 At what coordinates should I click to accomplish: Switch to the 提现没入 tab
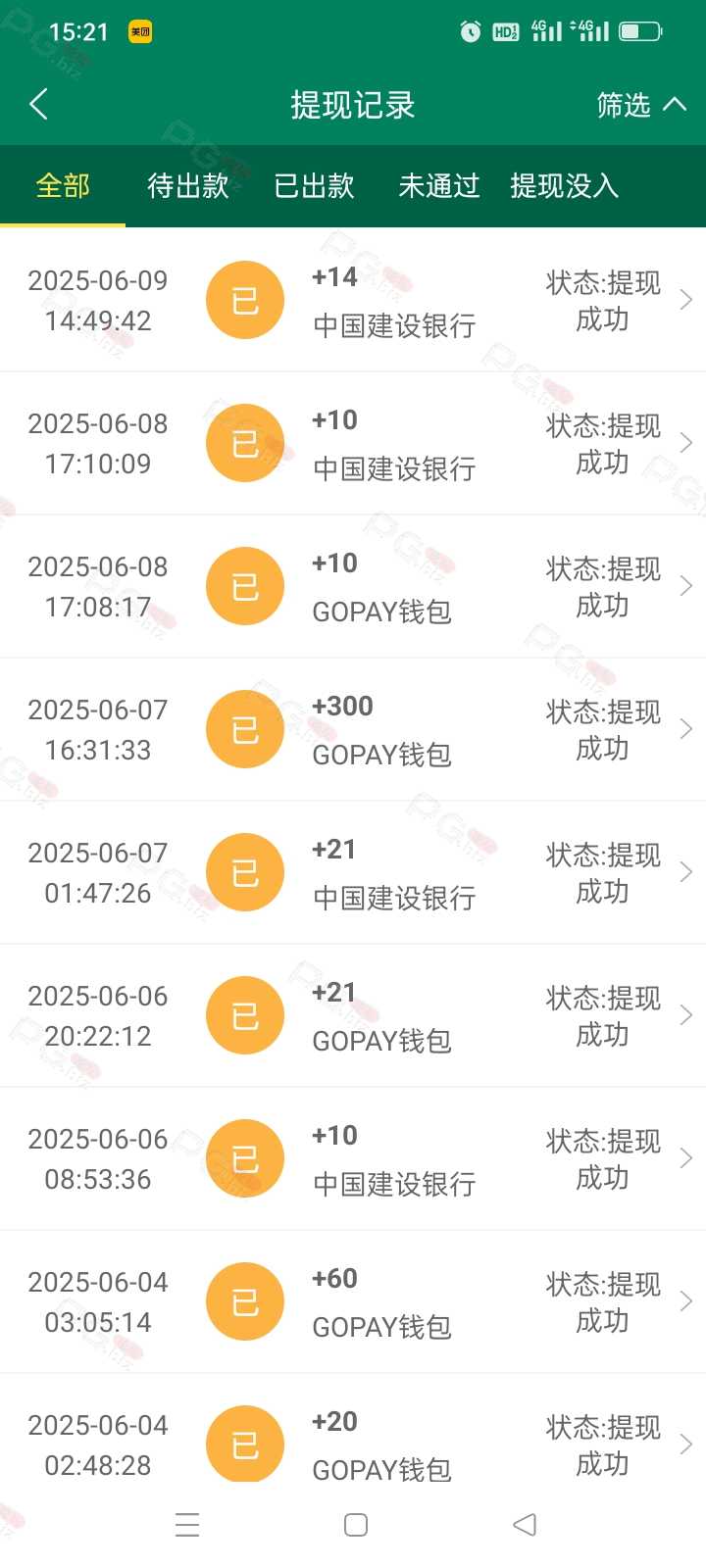[x=565, y=185]
